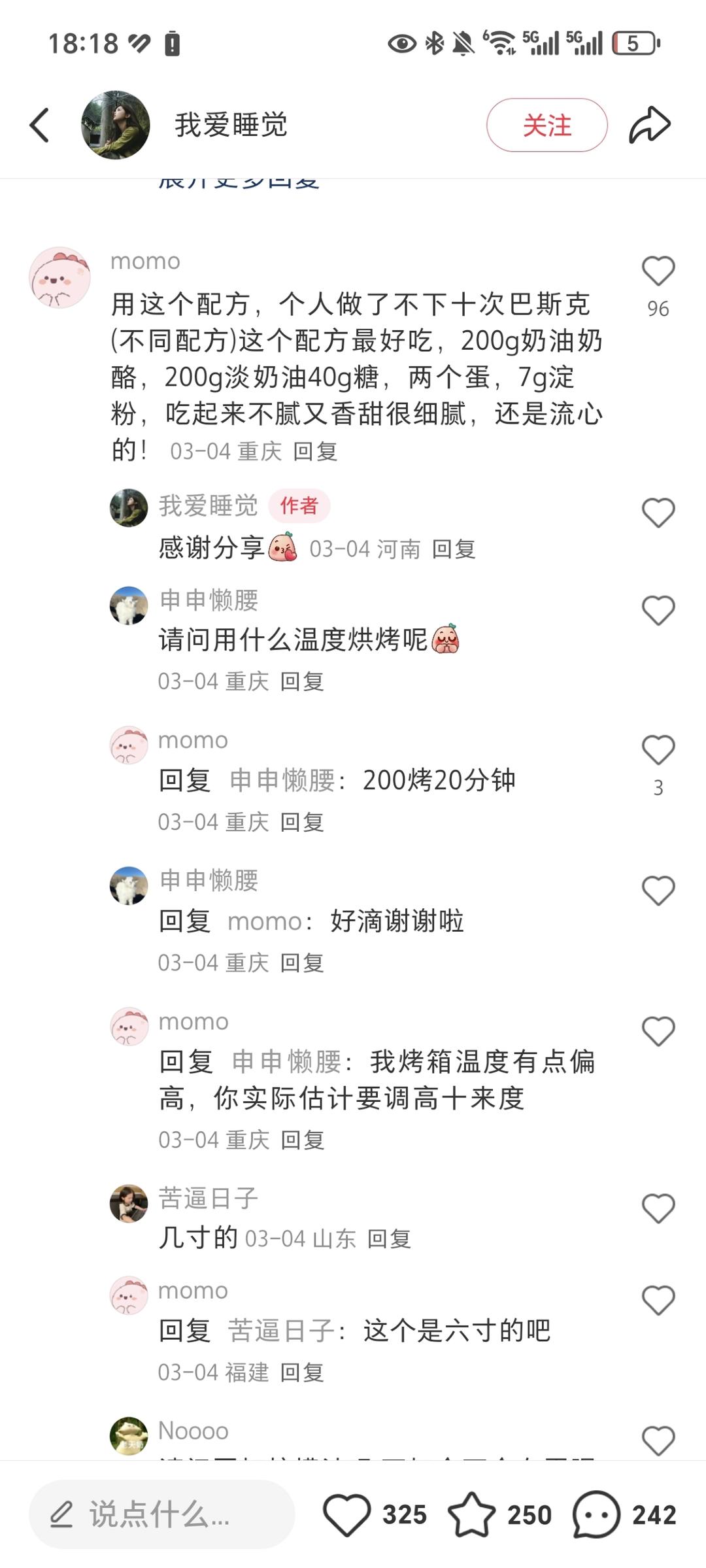The image size is (706, 1568).
Task: Reply to momo's 200烤20分钟 comment
Action: [x=302, y=822]
